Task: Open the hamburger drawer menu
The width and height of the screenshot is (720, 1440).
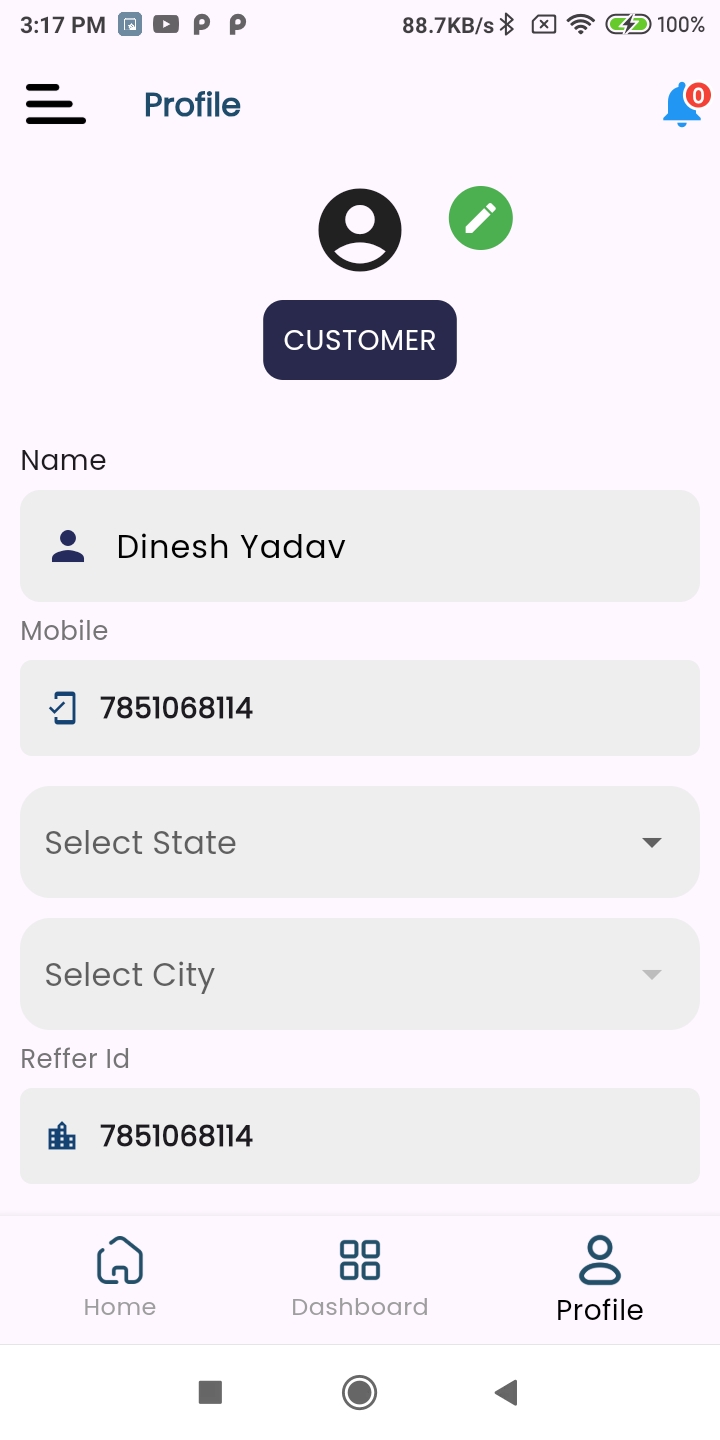Action: (x=56, y=104)
